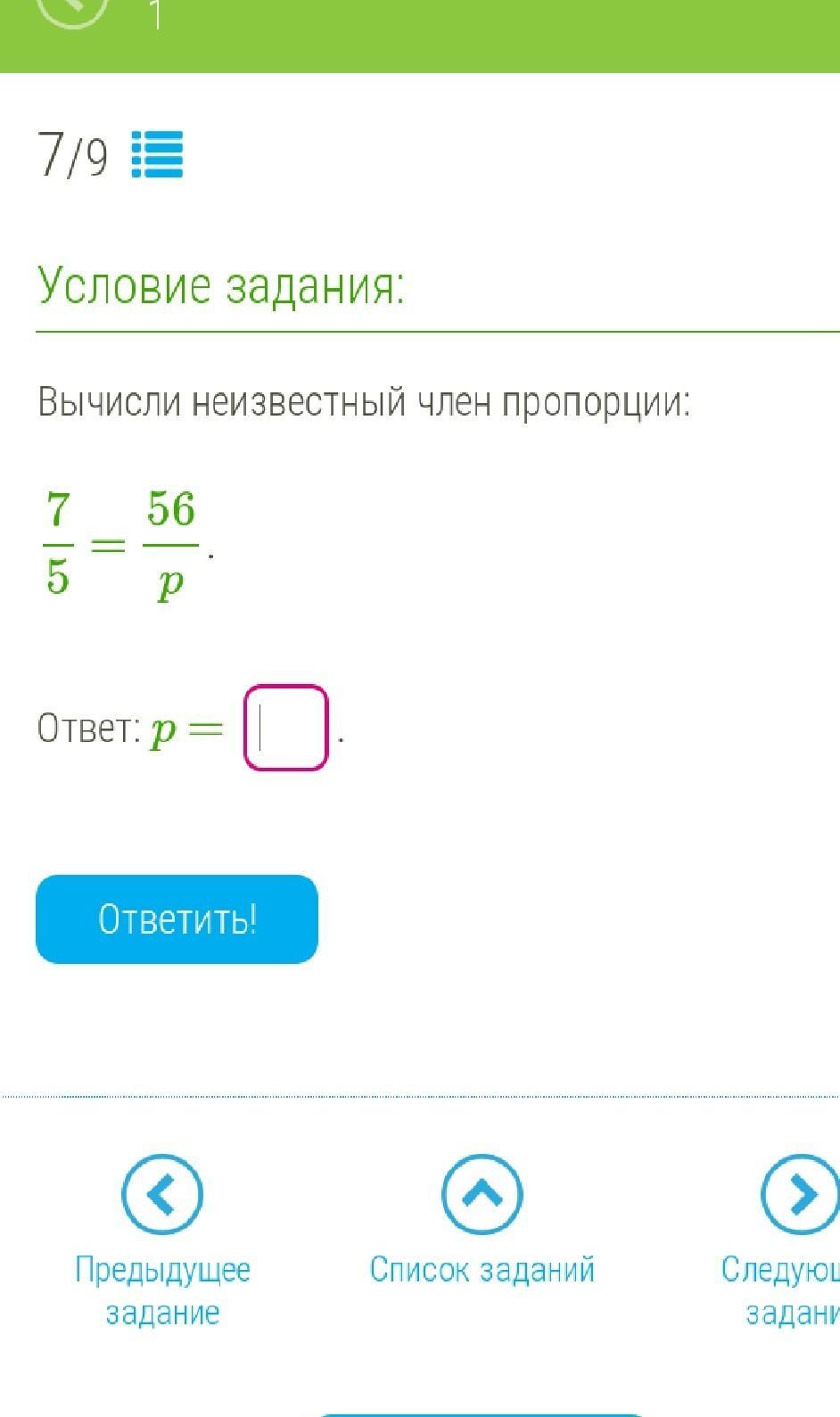Go to the next task

click(x=799, y=1195)
